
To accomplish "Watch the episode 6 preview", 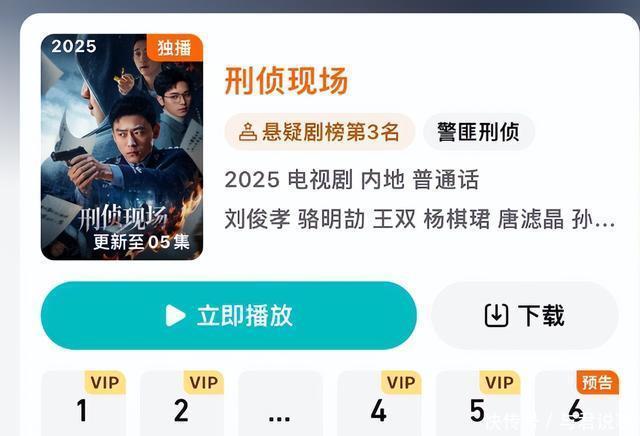I will (577, 403).
